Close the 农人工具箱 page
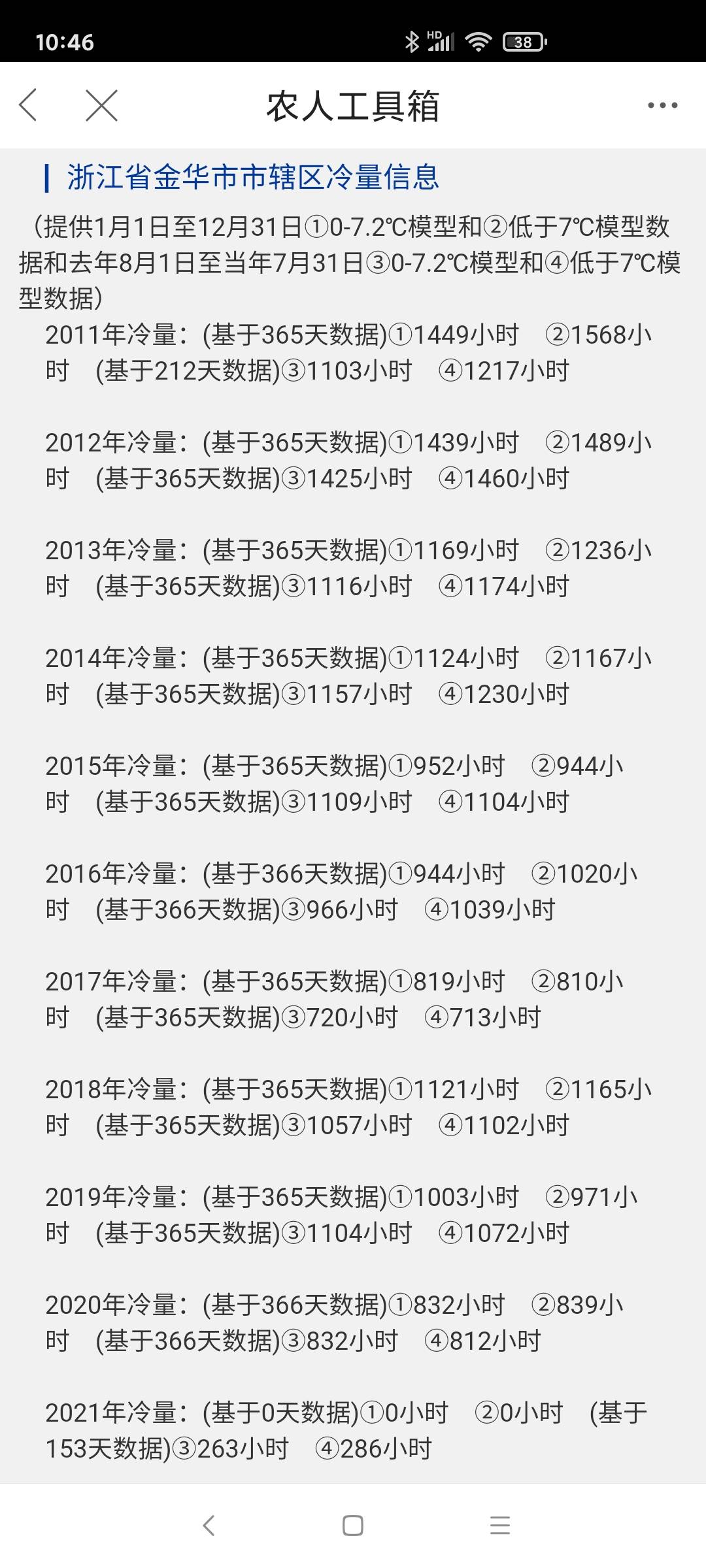706x1568 pixels. point(101,105)
